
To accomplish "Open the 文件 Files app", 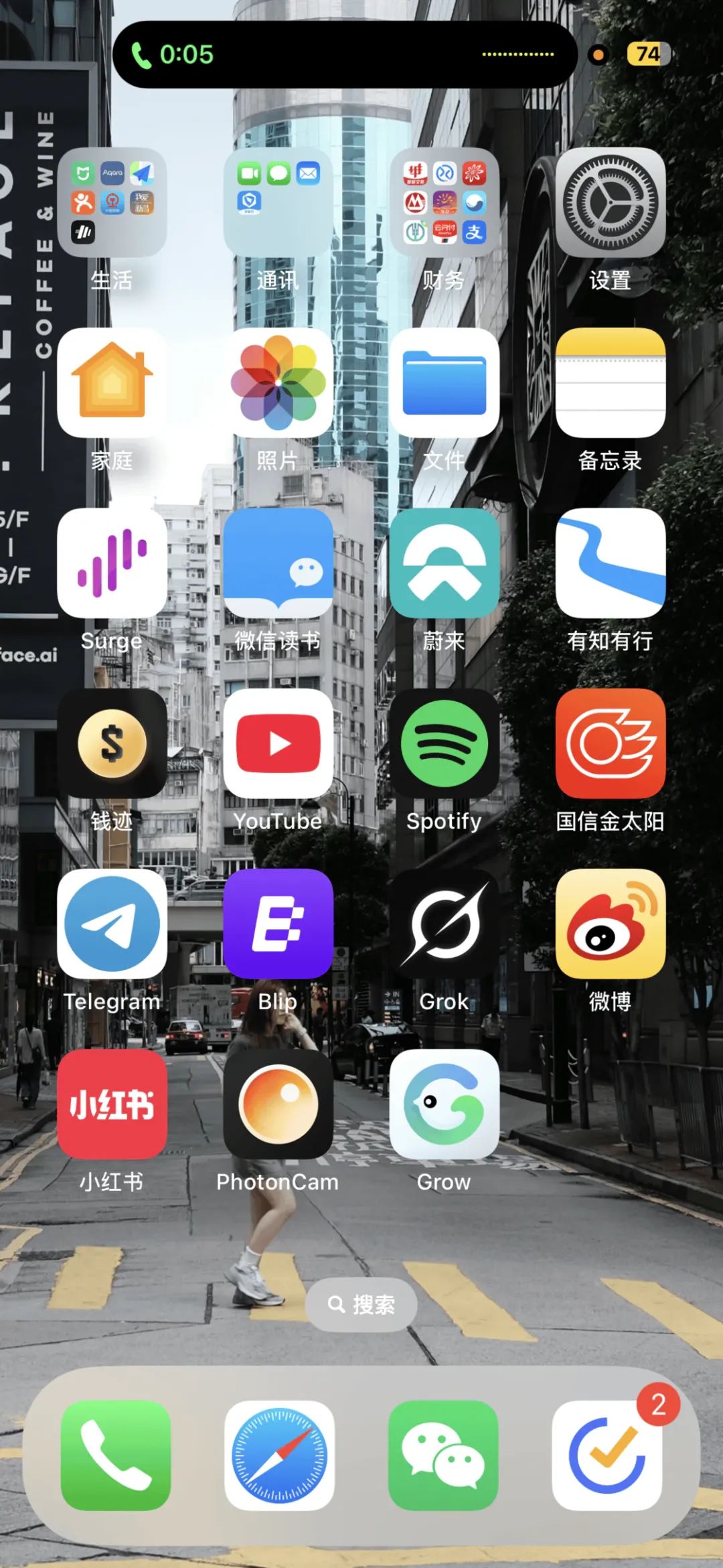I will point(444,382).
